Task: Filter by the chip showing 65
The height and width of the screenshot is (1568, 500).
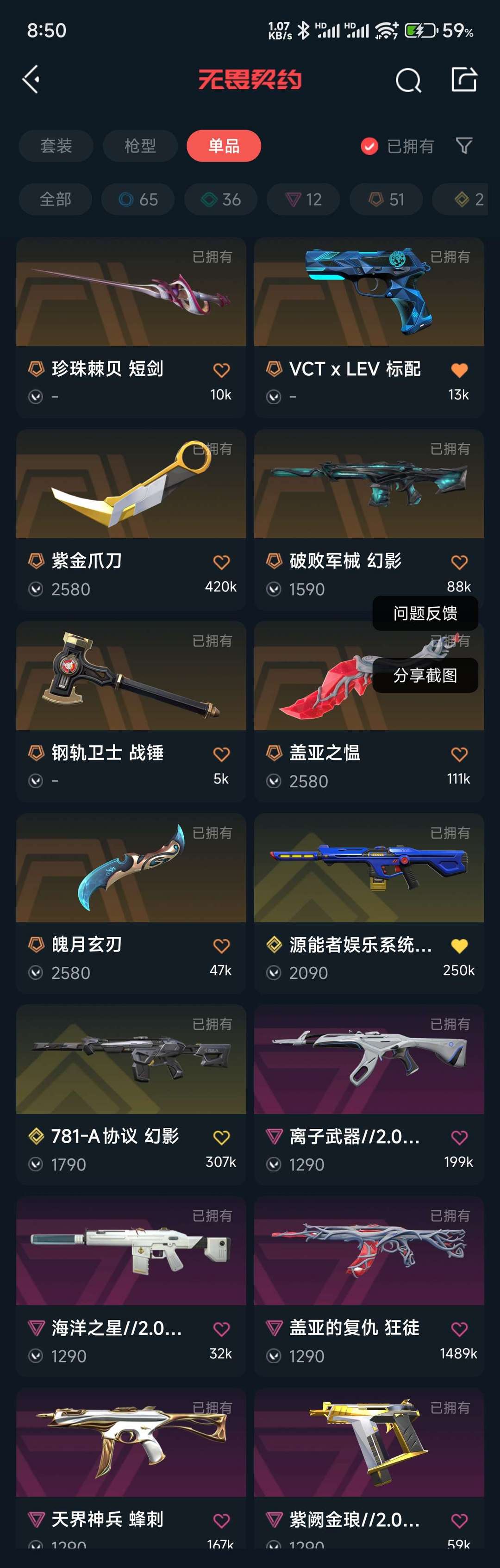Action: pyautogui.click(x=138, y=199)
